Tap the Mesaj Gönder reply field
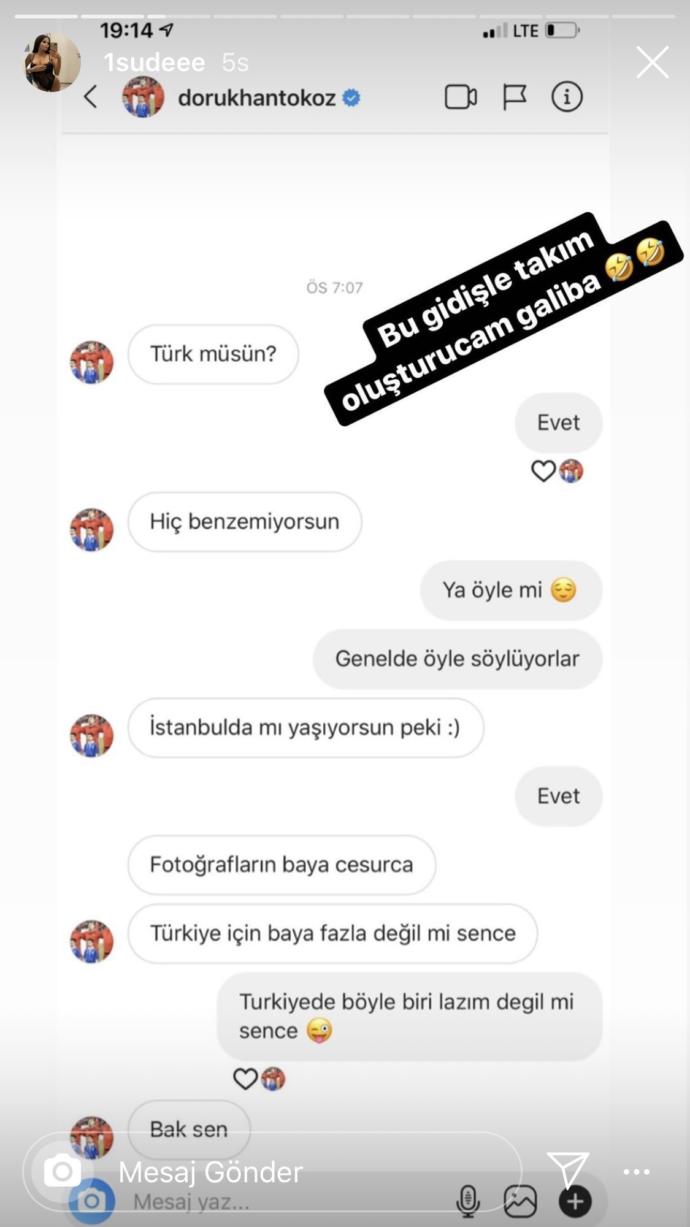The height and width of the screenshot is (1227, 690). pos(300,1171)
